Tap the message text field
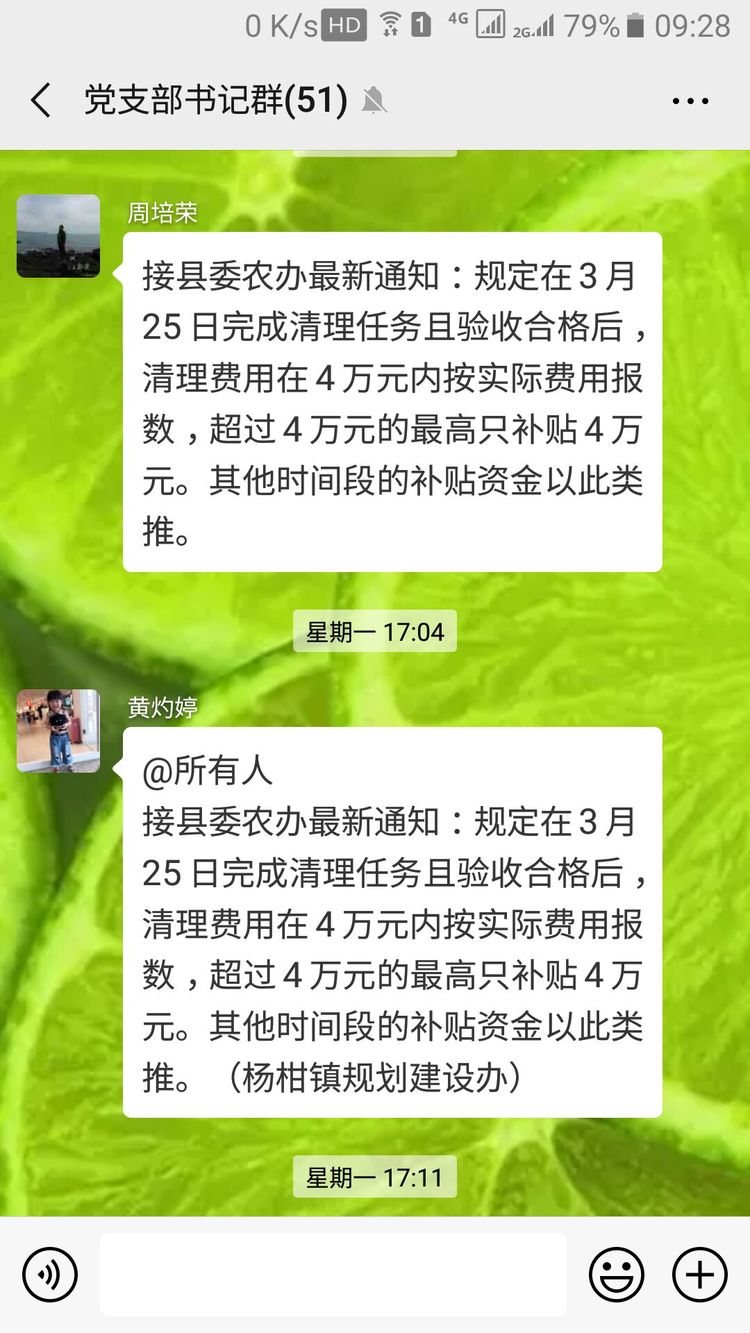 [x=333, y=1275]
